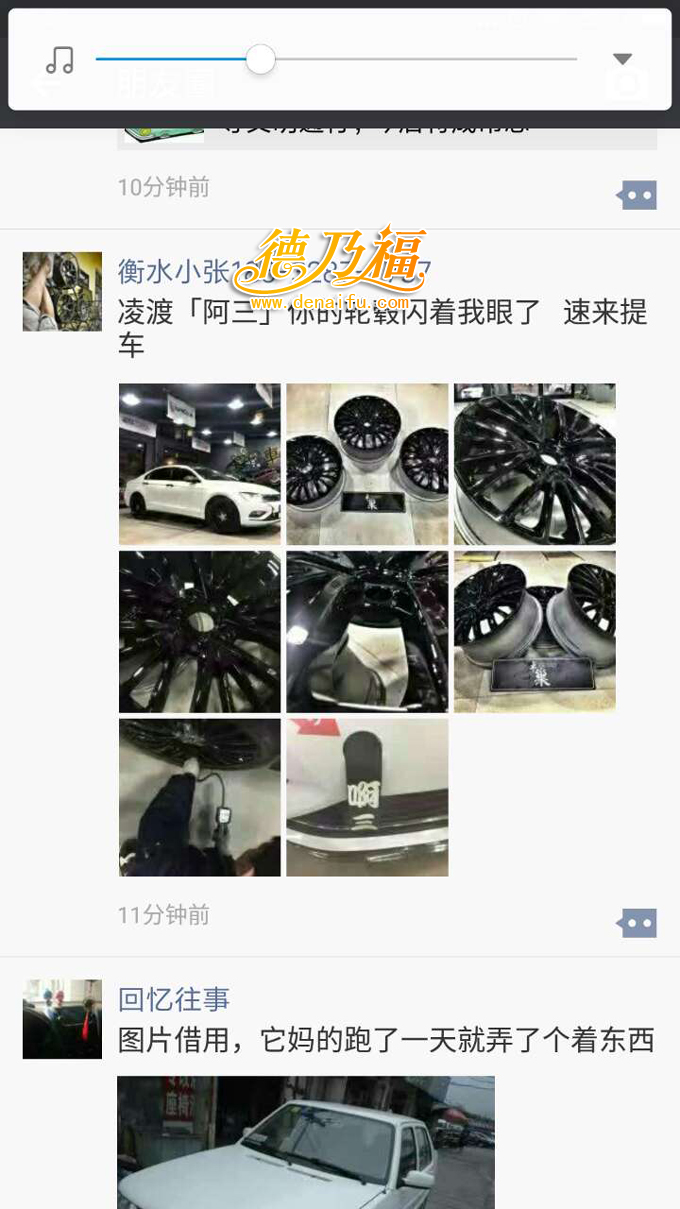Image resolution: width=680 pixels, height=1209 pixels.
Task: Open the white car photo in 回忆往事's post
Action: [x=305, y=1142]
